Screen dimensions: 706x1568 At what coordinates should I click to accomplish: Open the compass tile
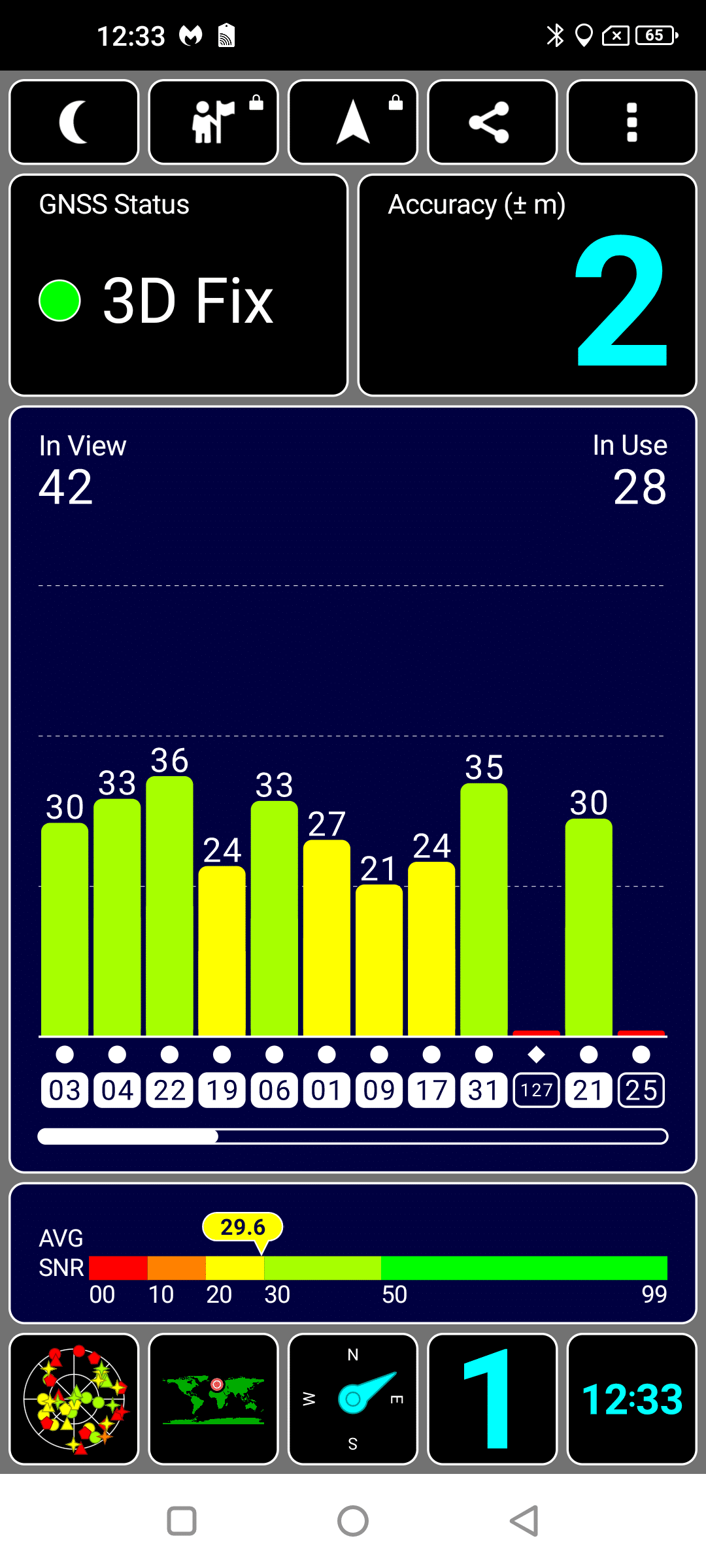point(353,1399)
